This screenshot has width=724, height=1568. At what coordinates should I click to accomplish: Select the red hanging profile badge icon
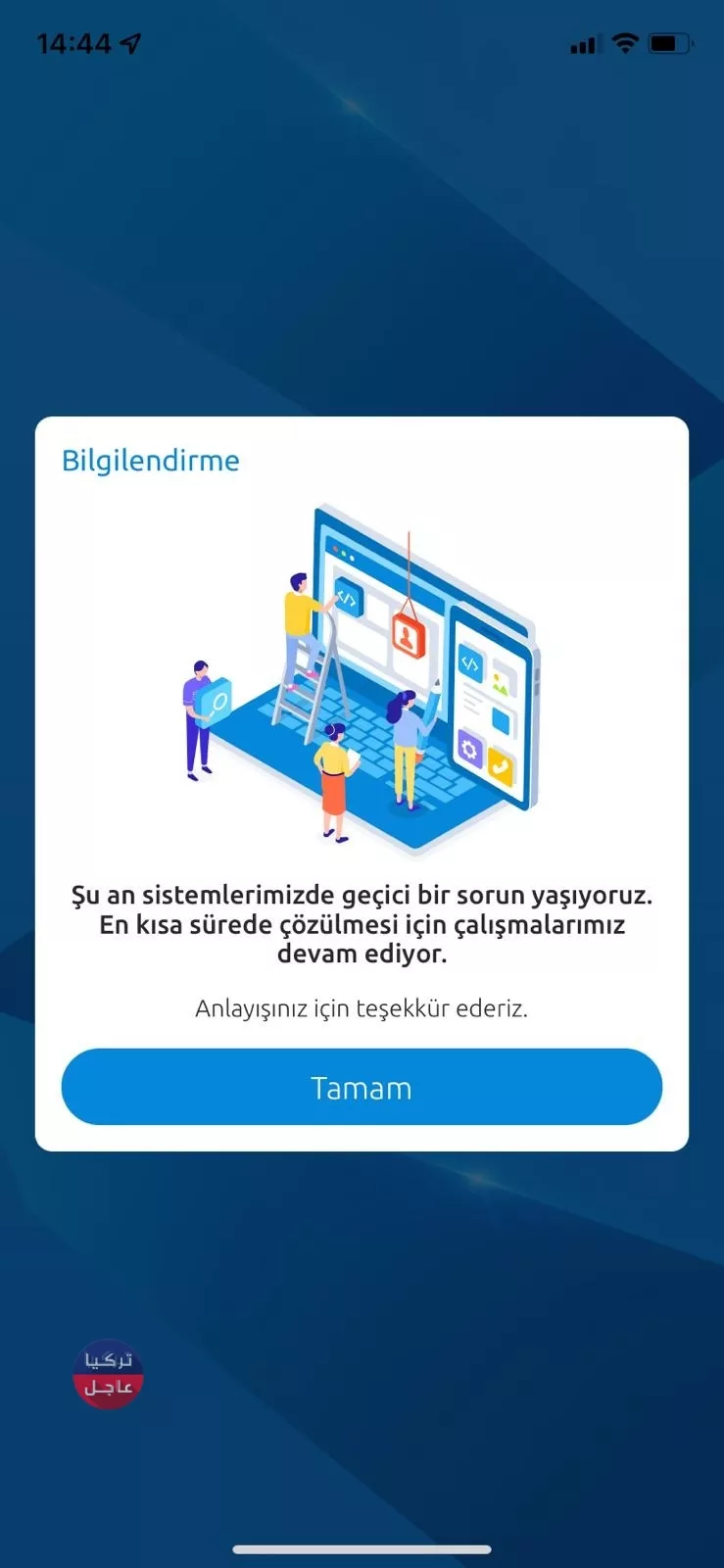tap(410, 637)
